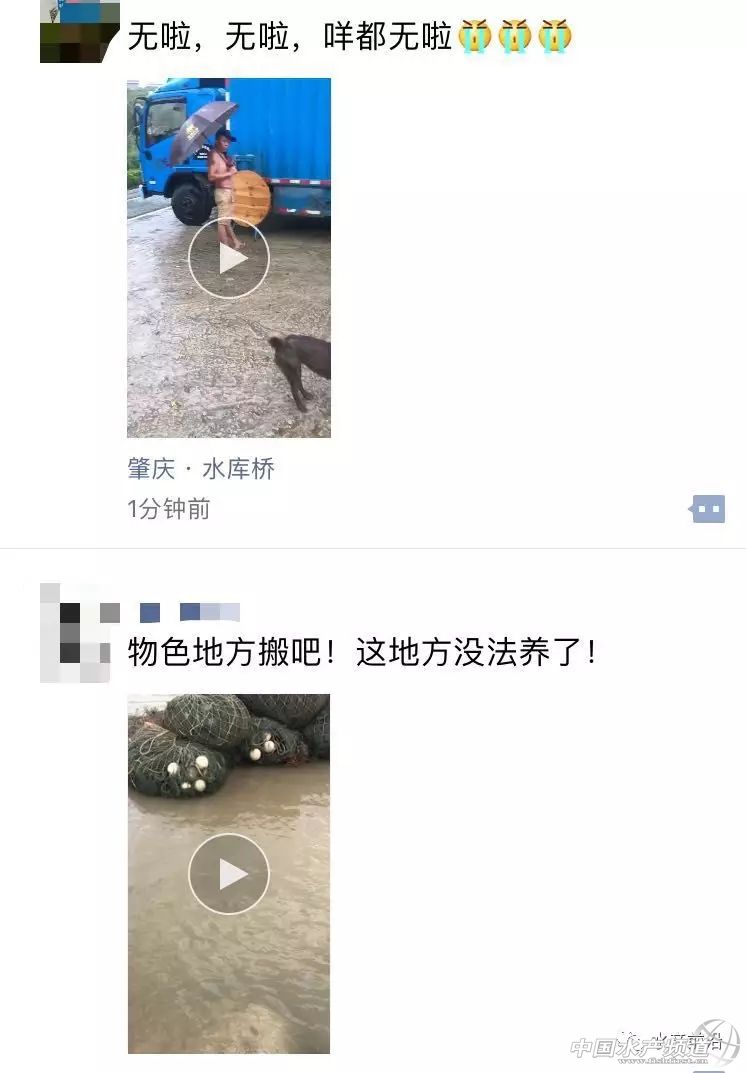Play the video of the flooded nets
The image size is (746, 1073).
(229, 873)
